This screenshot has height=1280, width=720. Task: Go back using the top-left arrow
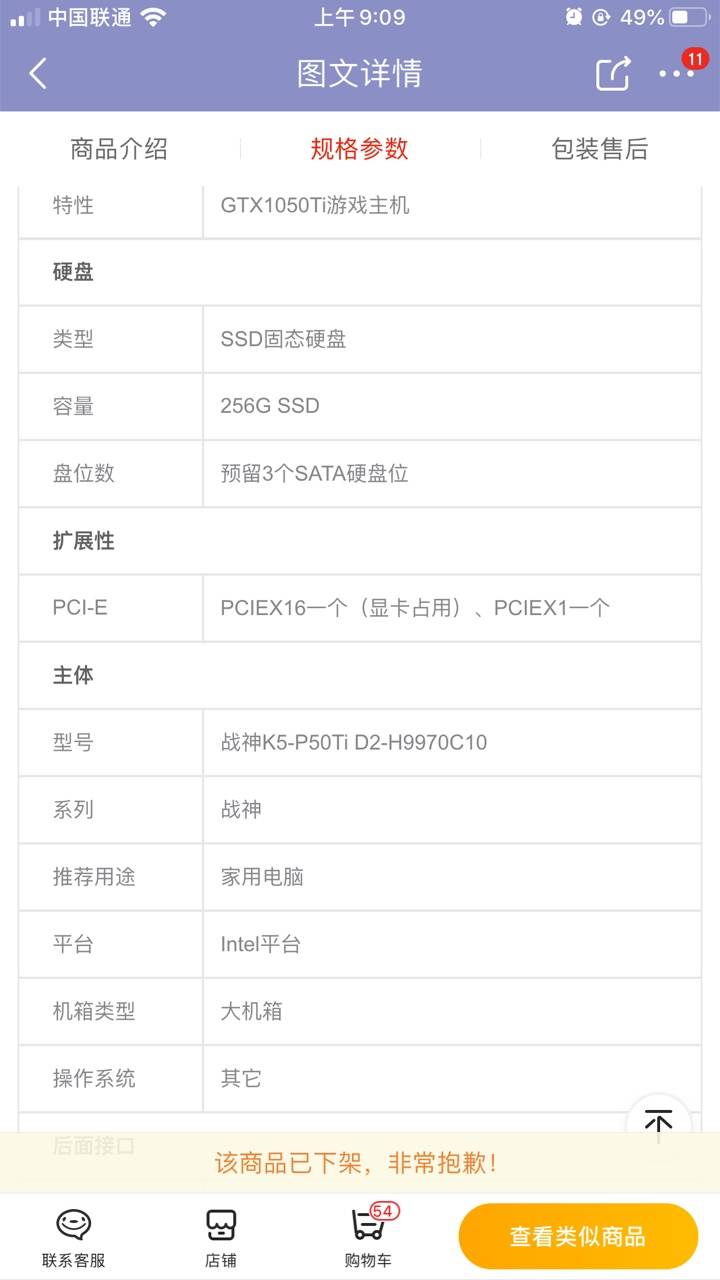click(x=38, y=73)
